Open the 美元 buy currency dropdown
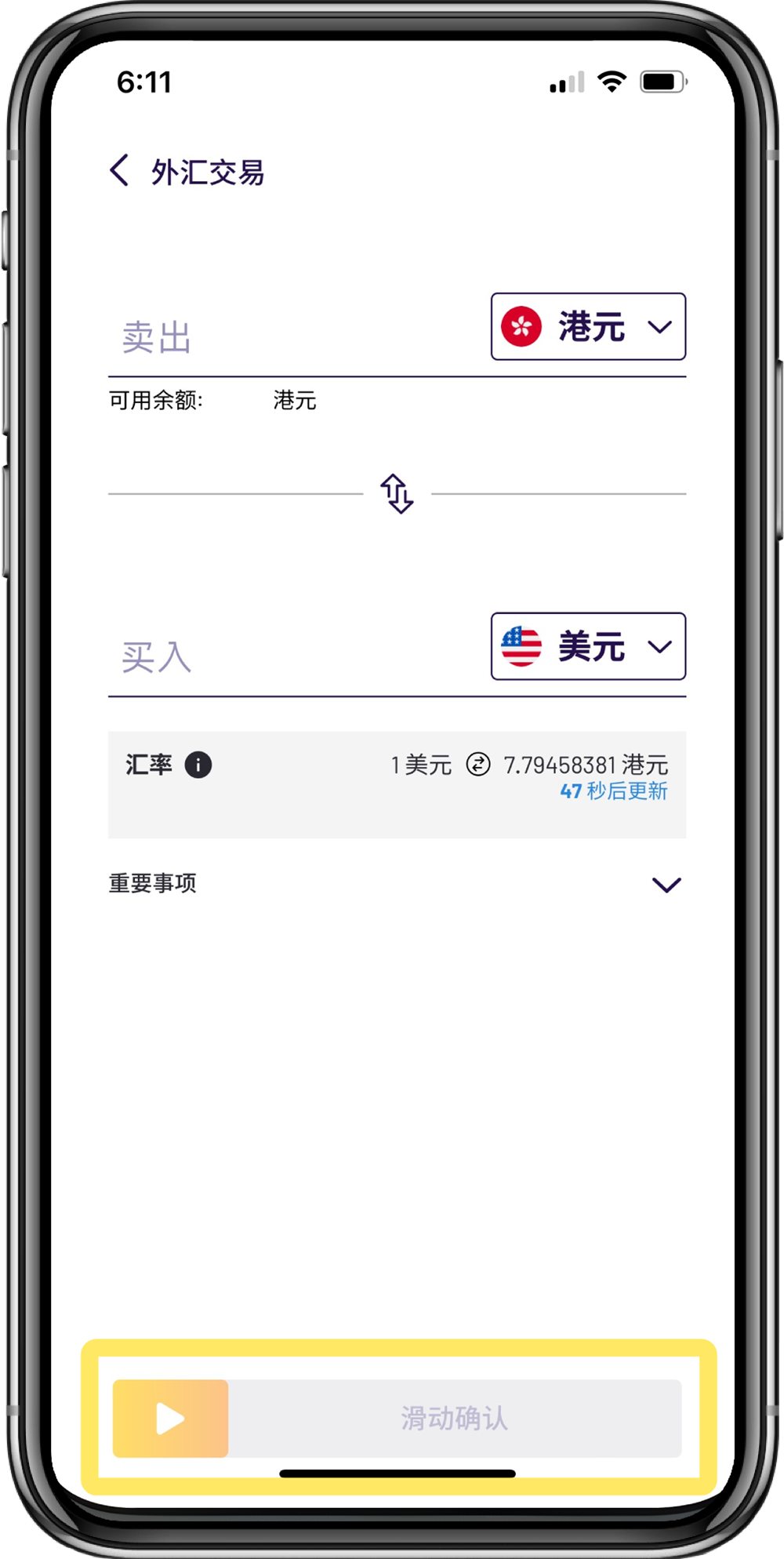Image resolution: width=784 pixels, height=1559 pixels. coord(588,646)
